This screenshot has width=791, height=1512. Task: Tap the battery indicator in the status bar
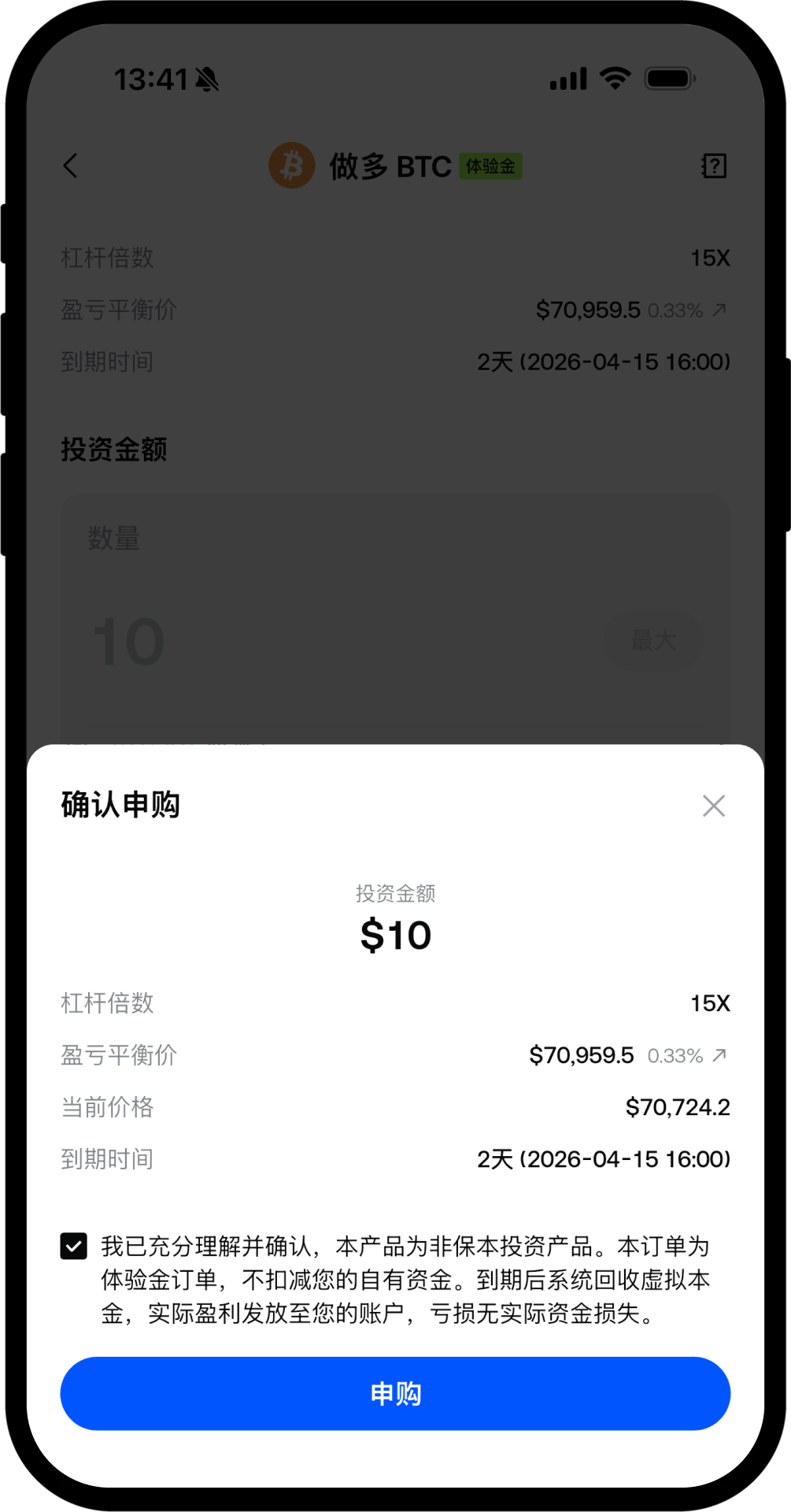click(x=671, y=78)
